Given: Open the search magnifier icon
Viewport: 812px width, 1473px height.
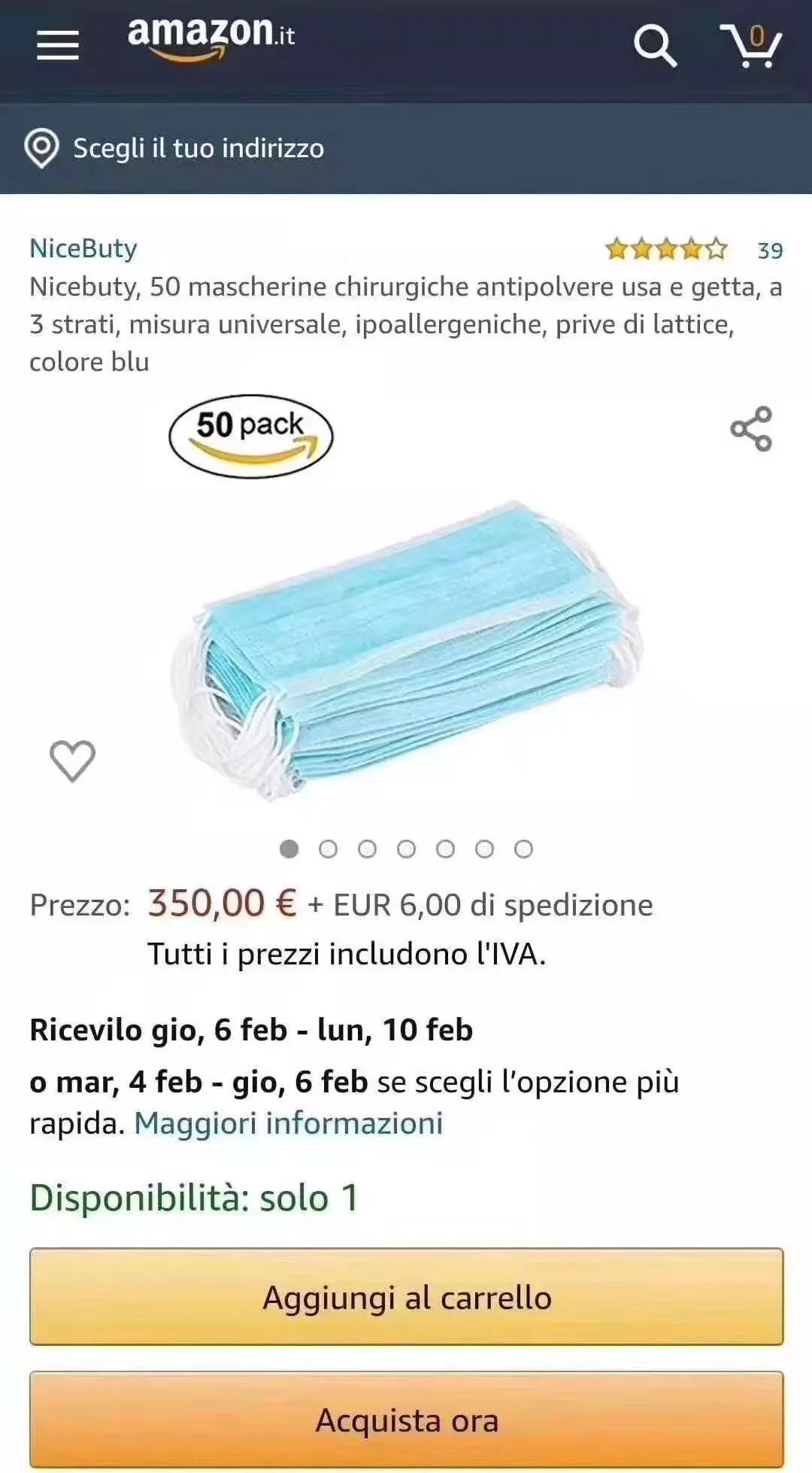Looking at the screenshot, I should pyautogui.click(x=655, y=45).
